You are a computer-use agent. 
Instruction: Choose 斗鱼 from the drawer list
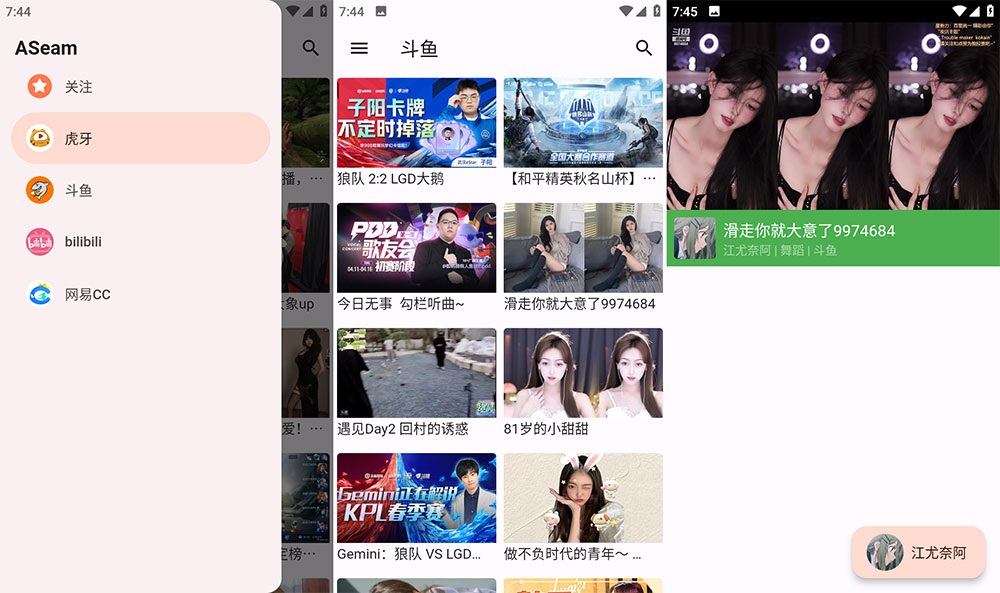tap(140, 190)
